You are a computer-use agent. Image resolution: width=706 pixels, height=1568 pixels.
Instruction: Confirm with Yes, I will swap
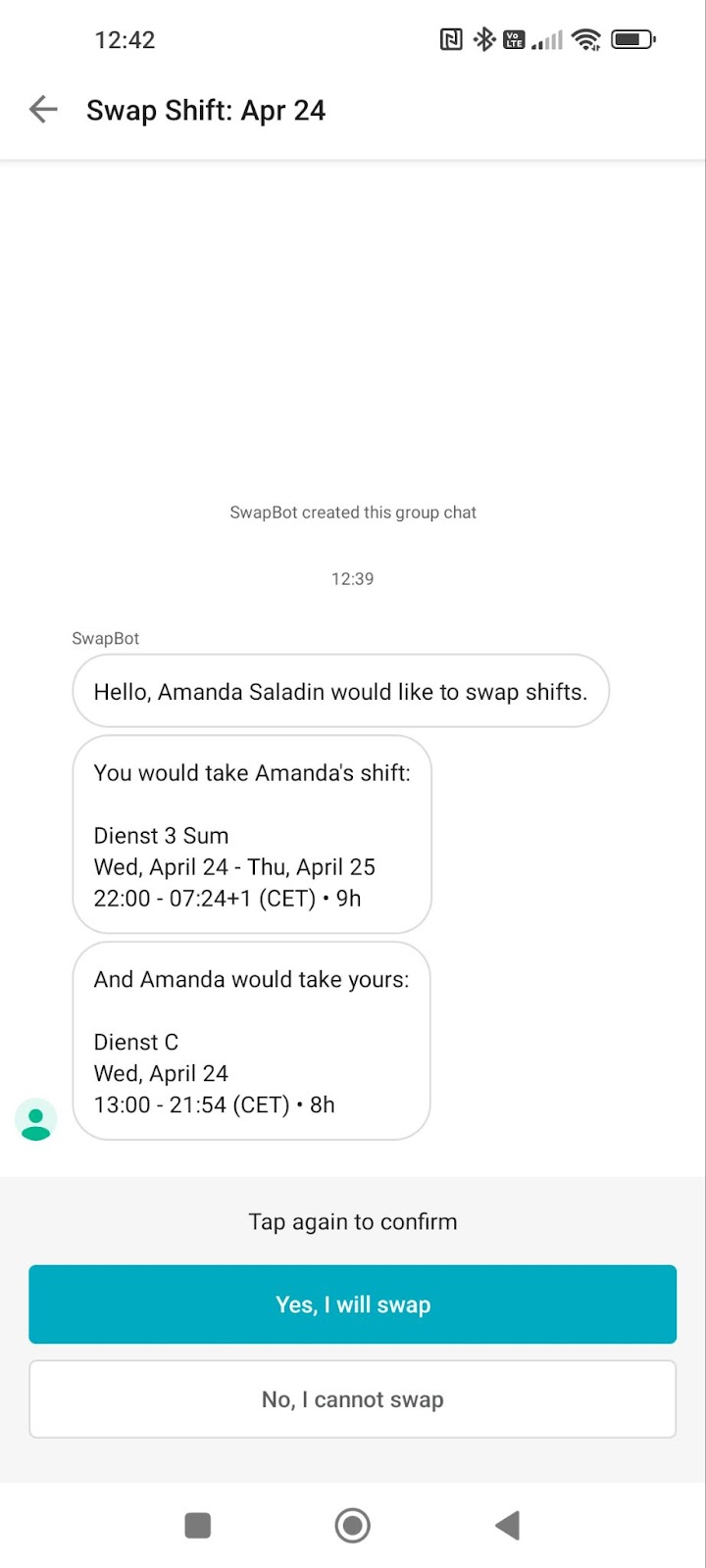tap(353, 1304)
